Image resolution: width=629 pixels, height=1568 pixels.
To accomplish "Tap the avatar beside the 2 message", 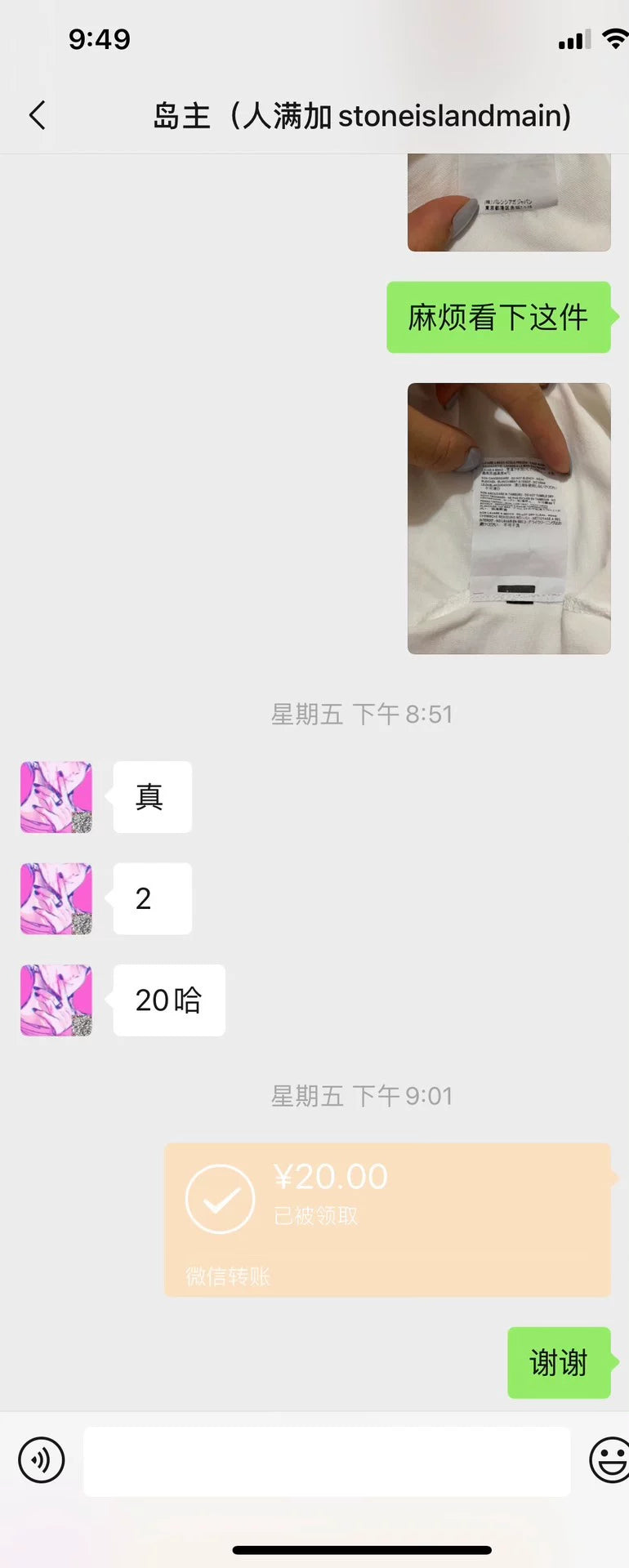I will pyautogui.click(x=56, y=898).
